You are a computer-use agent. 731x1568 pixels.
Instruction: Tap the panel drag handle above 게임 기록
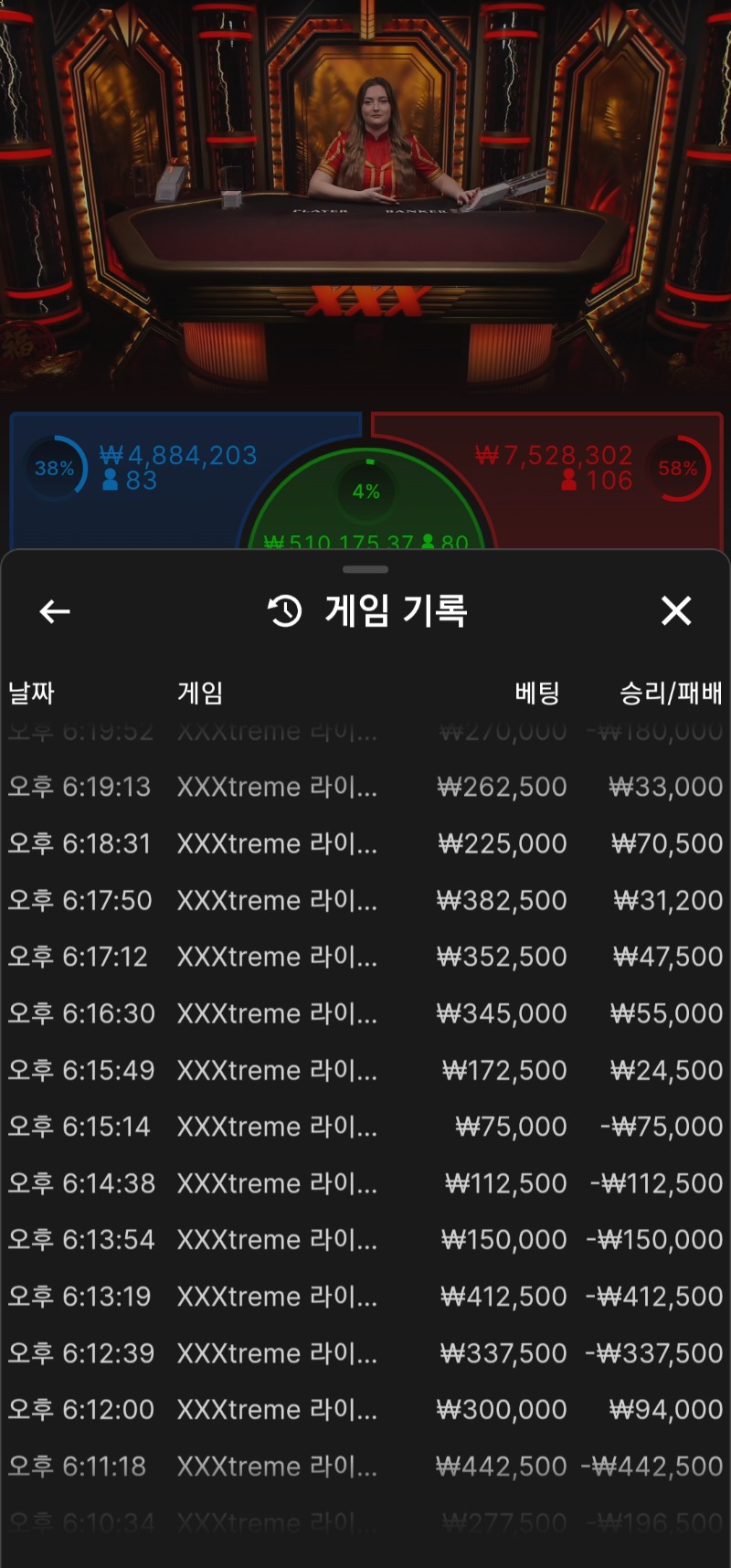[x=365, y=569]
